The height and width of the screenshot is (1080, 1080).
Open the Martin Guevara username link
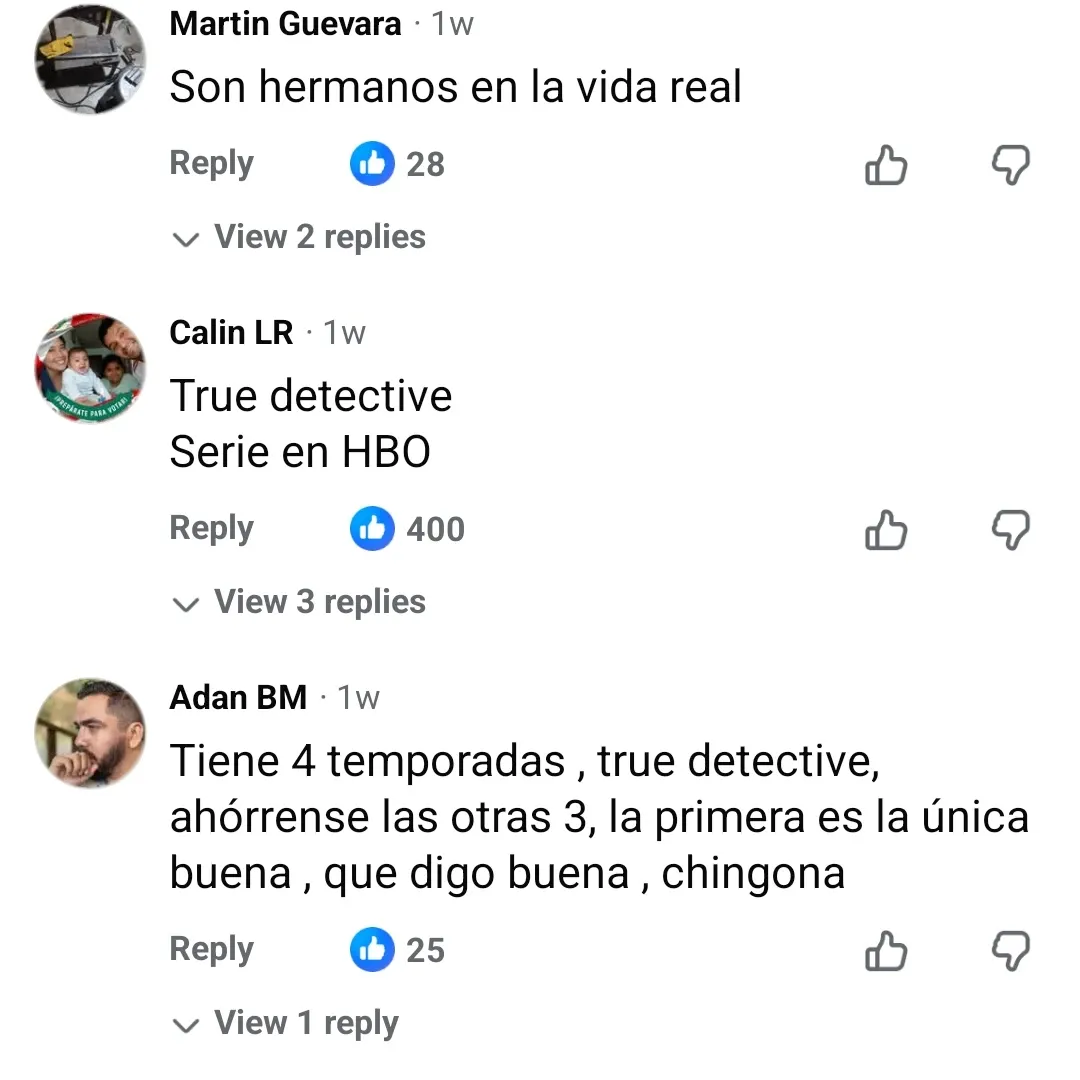(x=285, y=24)
